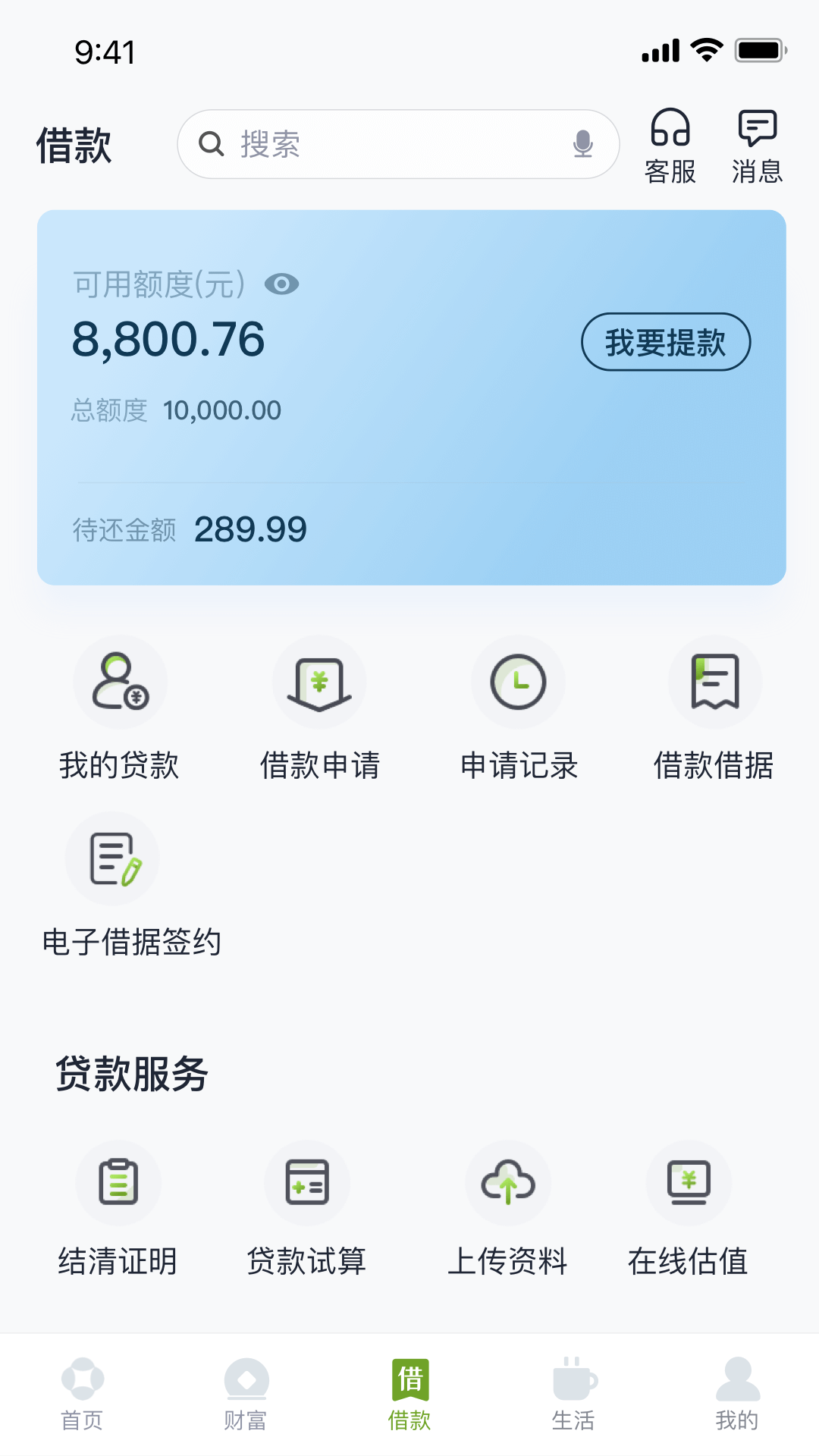Open the 在线估值 online valuation tool

(688, 1210)
